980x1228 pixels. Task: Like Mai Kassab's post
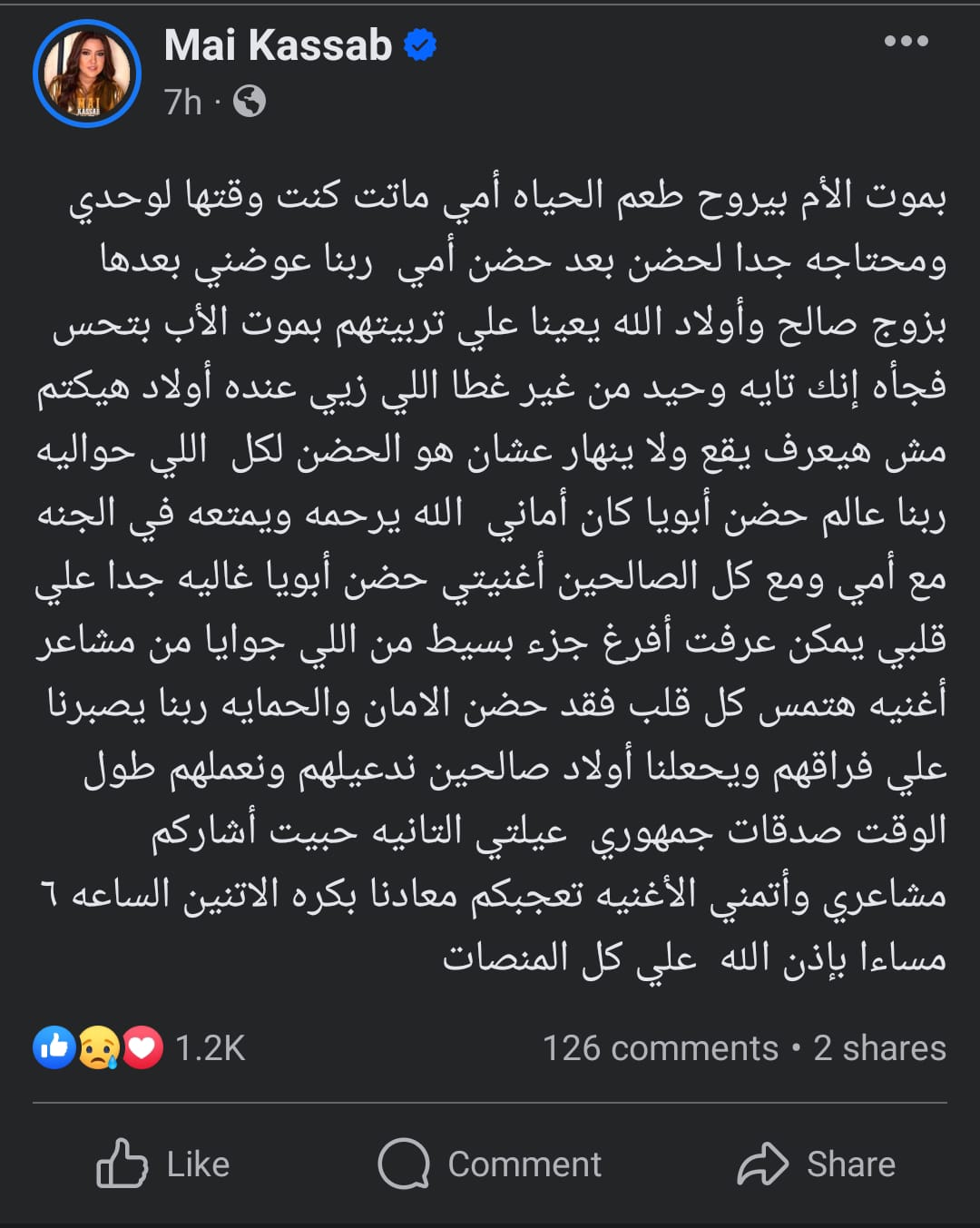(x=163, y=1164)
